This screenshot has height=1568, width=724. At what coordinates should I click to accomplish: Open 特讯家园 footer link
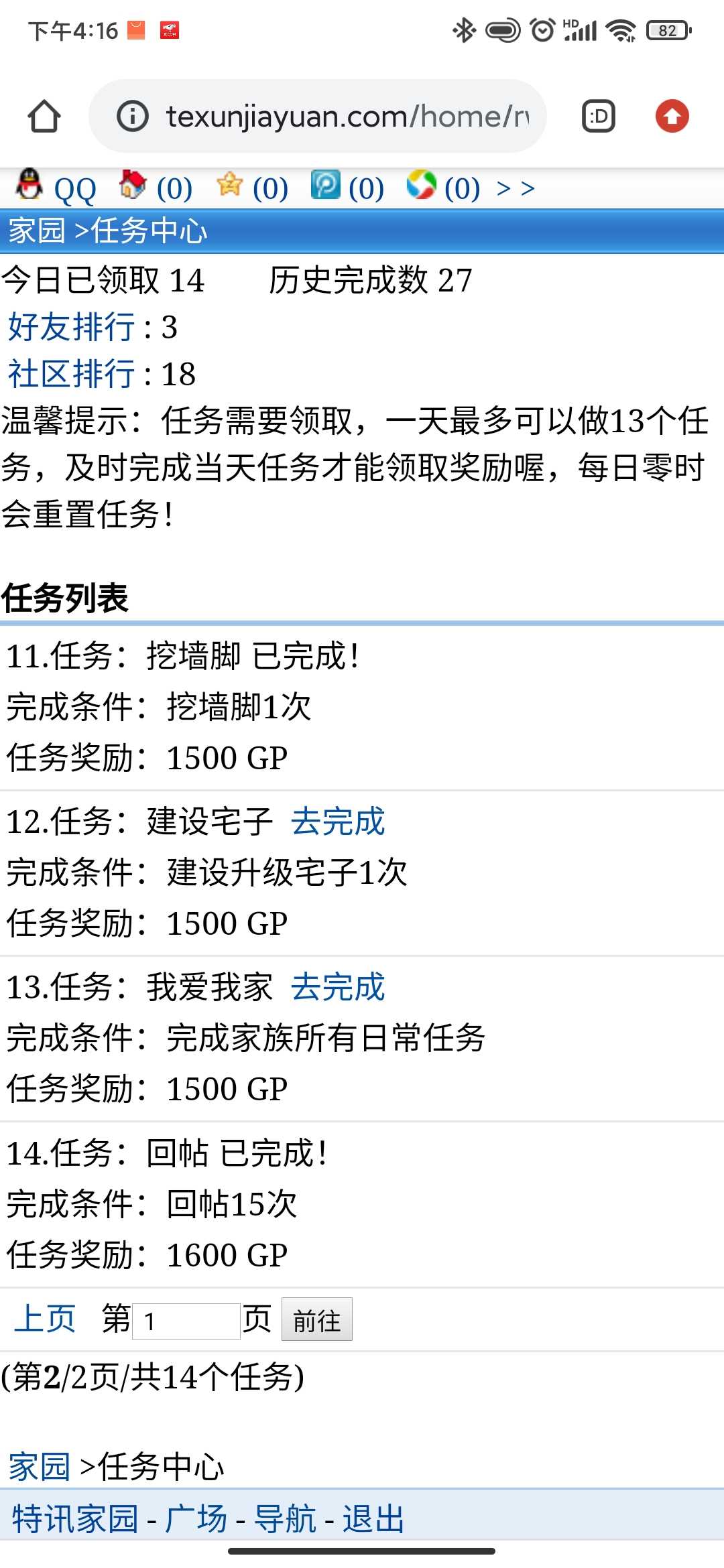(75, 1518)
